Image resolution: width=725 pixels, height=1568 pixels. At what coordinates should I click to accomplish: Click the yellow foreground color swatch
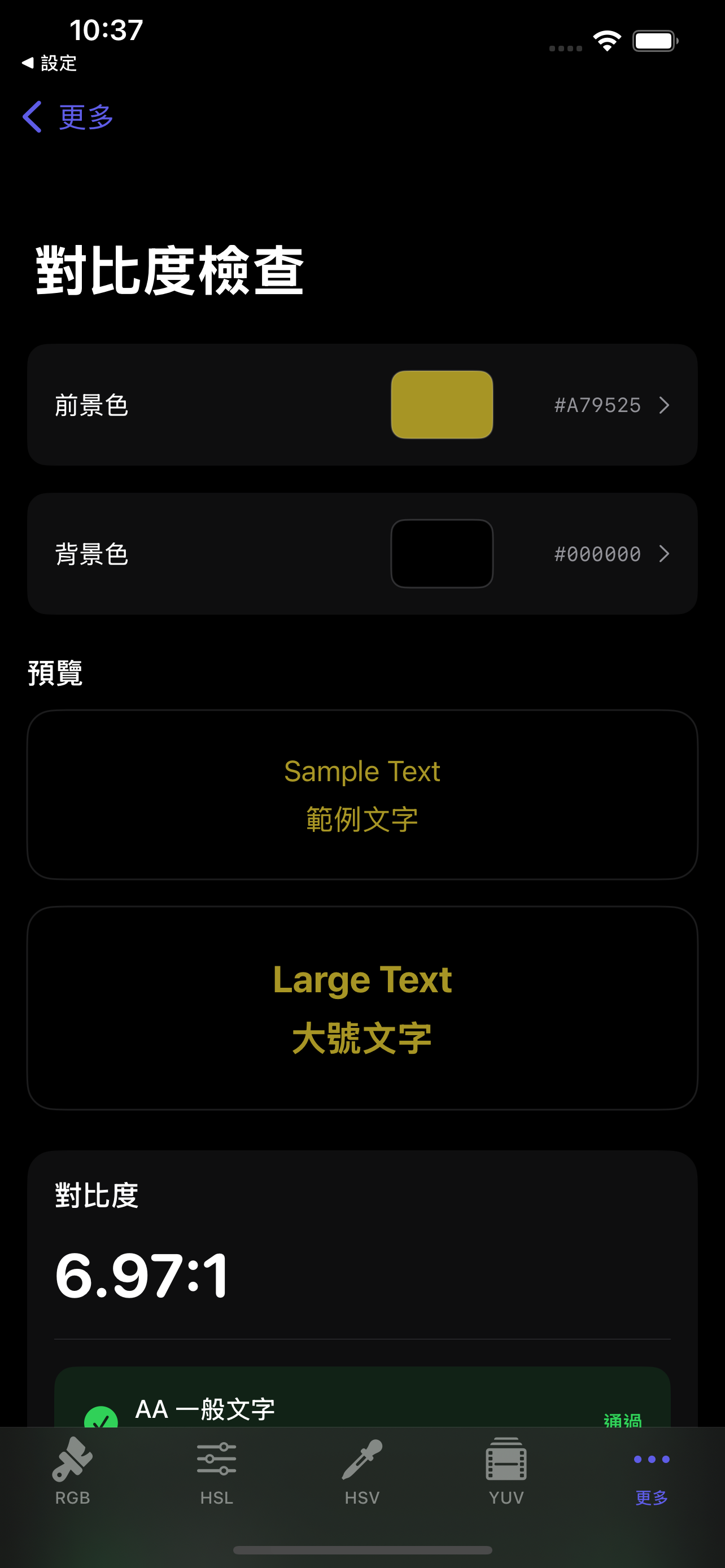point(442,405)
